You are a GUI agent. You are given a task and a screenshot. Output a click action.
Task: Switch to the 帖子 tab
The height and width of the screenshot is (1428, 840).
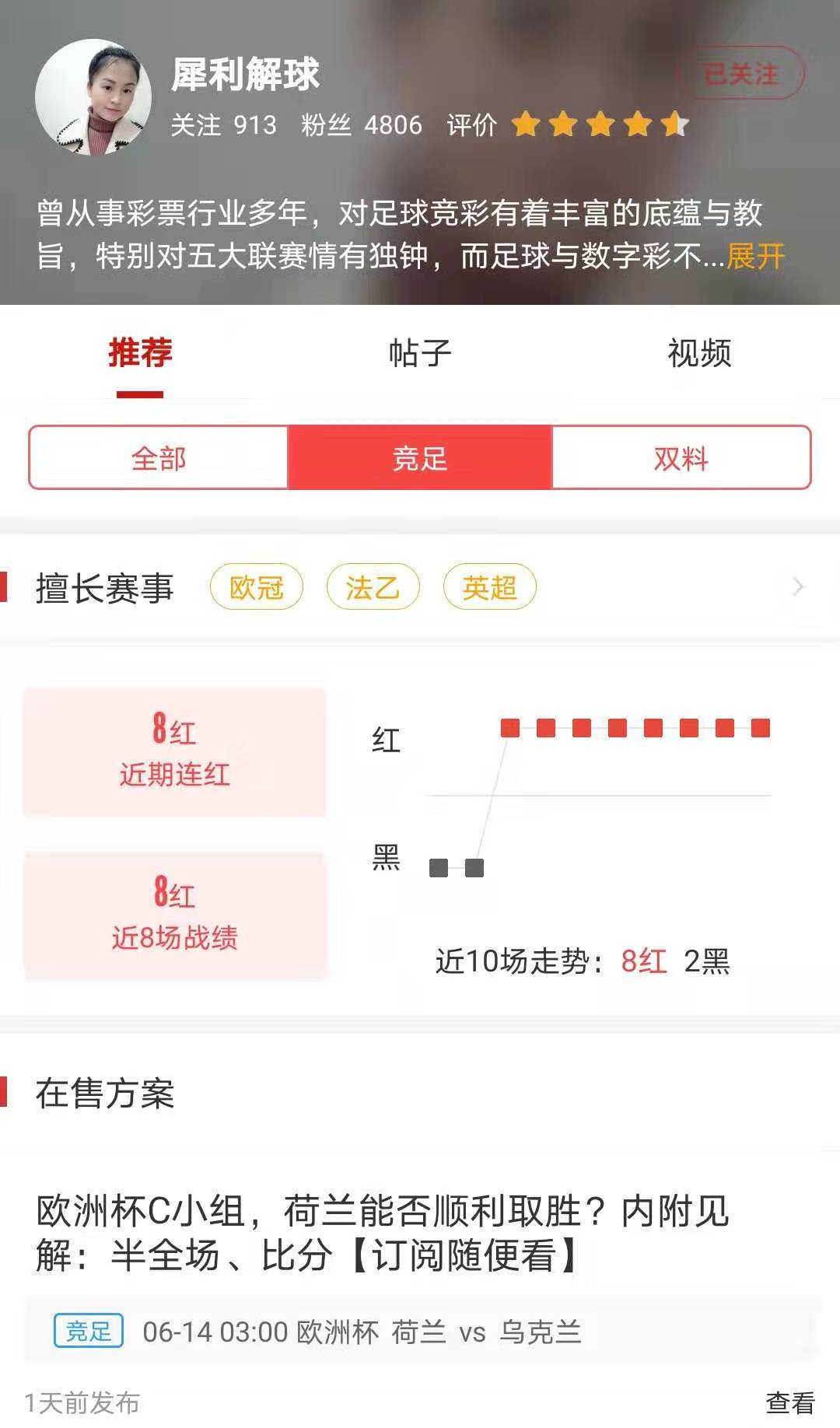[420, 353]
